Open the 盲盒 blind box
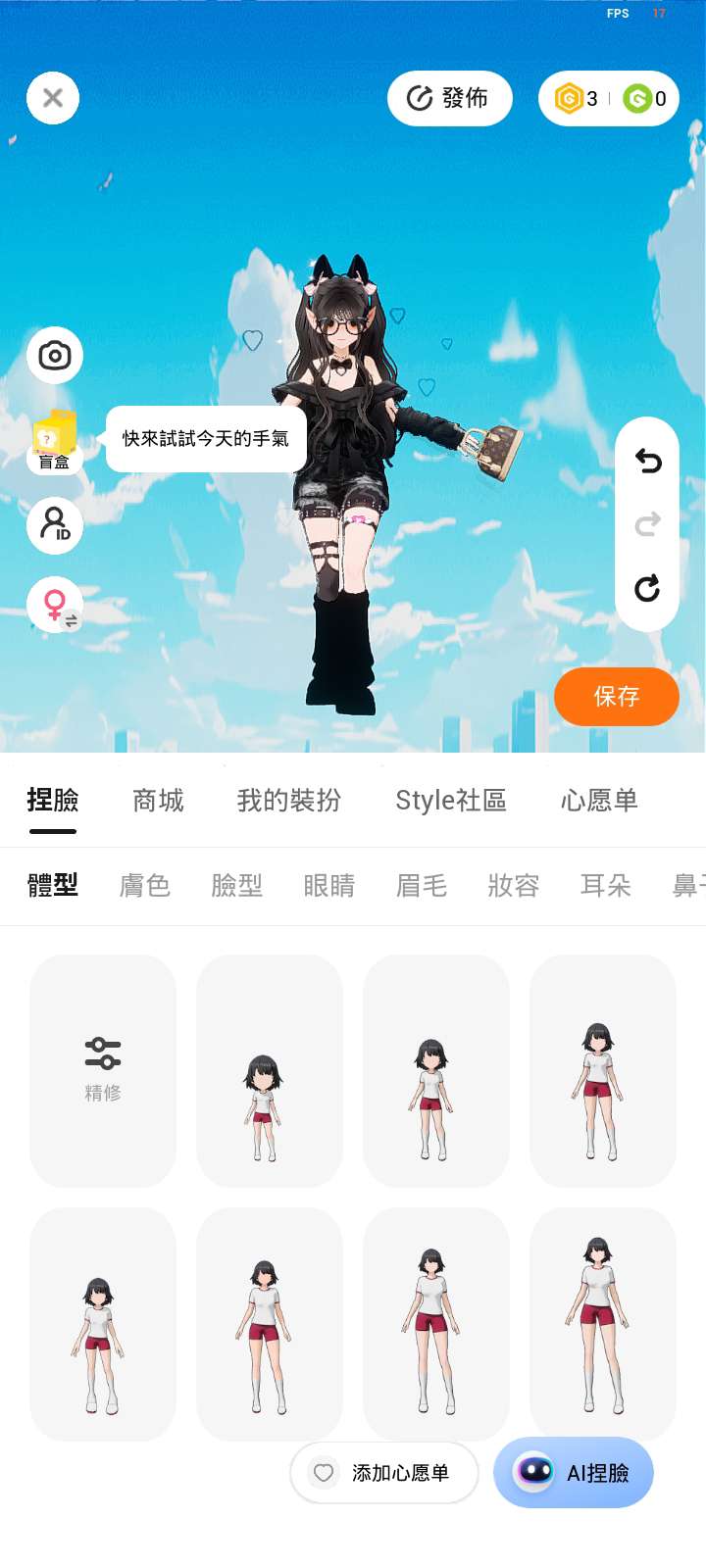Image resolution: width=706 pixels, height=1568 pixels. click(x=55, y=441)
